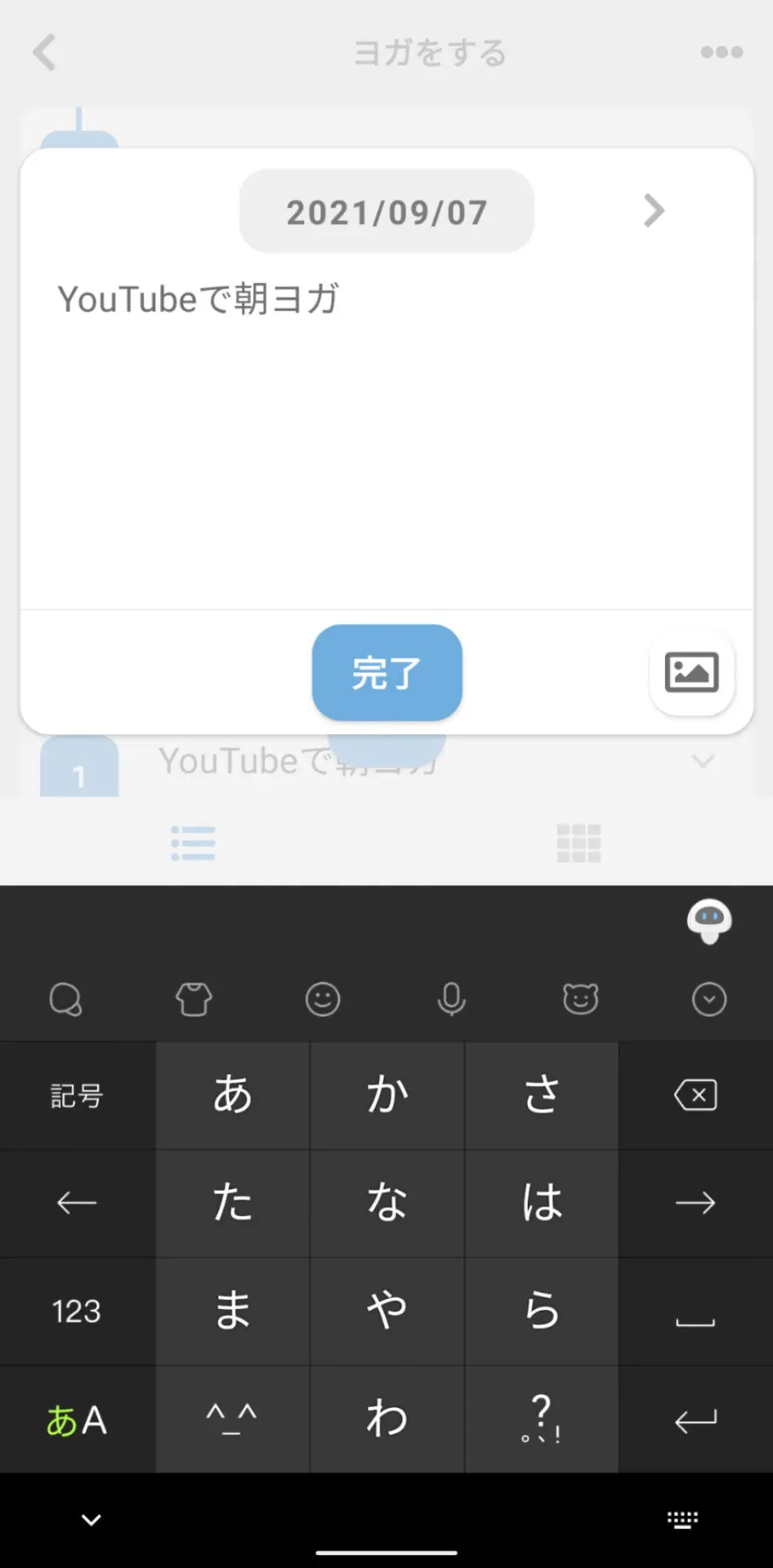Tap the keyboard backspace key
The image size is (773, 1568).
point(695,1095)
